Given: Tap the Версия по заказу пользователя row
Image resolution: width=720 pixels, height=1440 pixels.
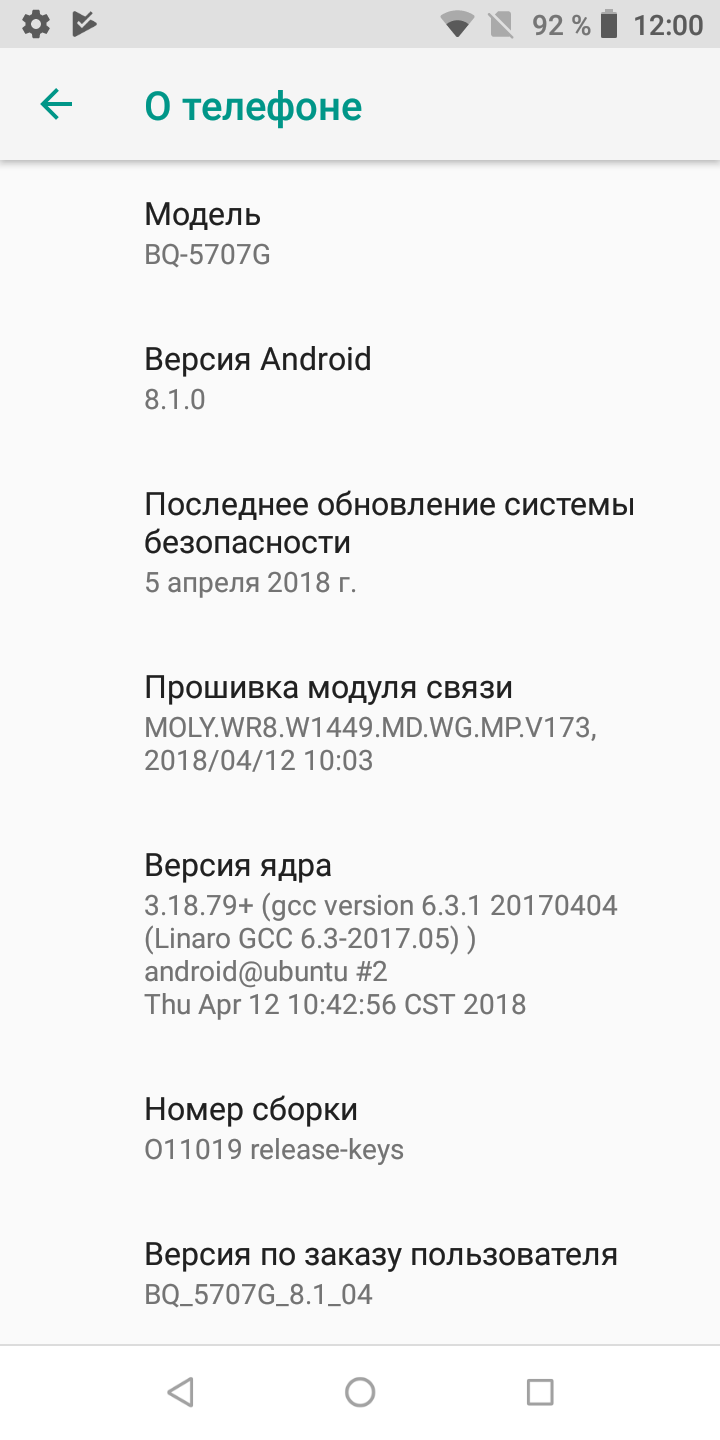Looking at the screenshot, I should (360, 1273).
